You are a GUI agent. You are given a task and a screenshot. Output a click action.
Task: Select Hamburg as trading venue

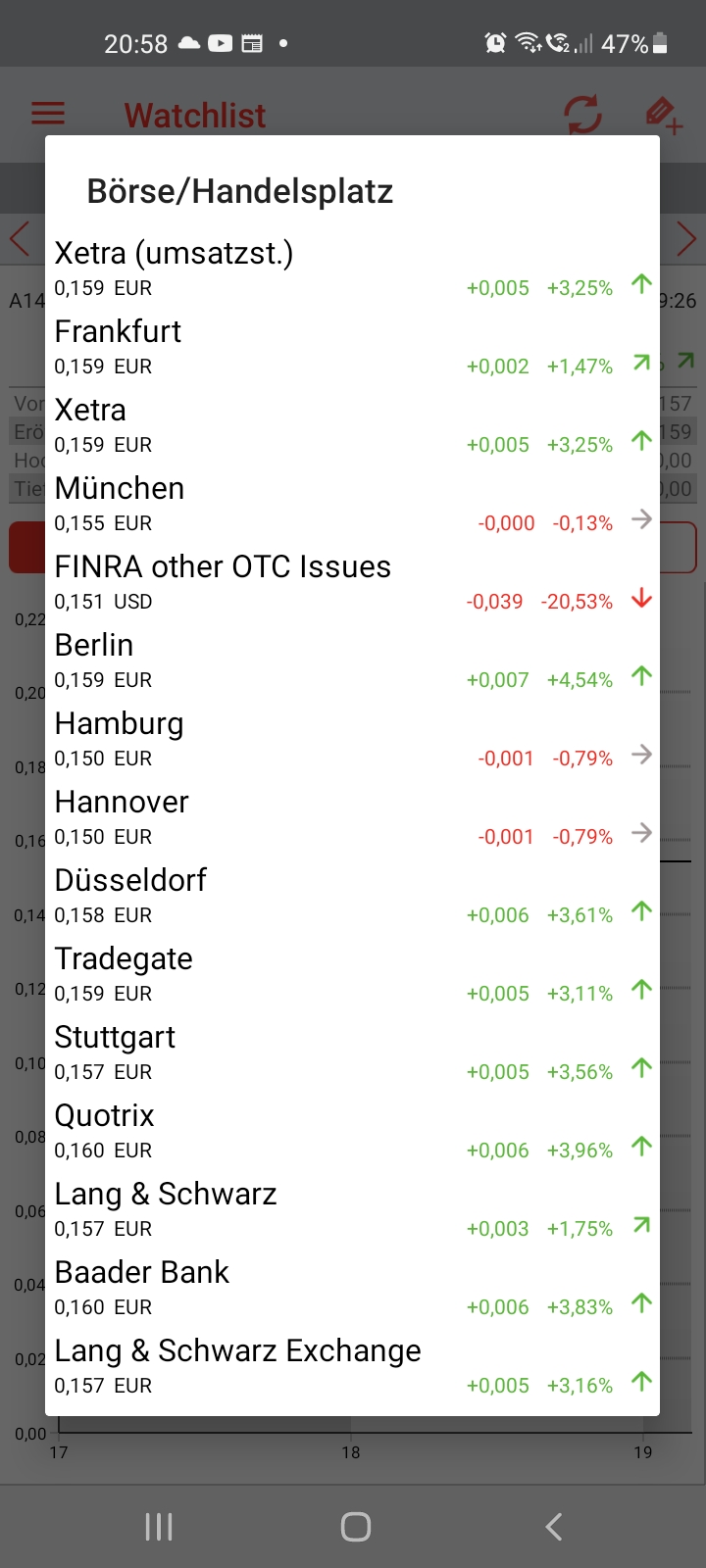point(352,739)
